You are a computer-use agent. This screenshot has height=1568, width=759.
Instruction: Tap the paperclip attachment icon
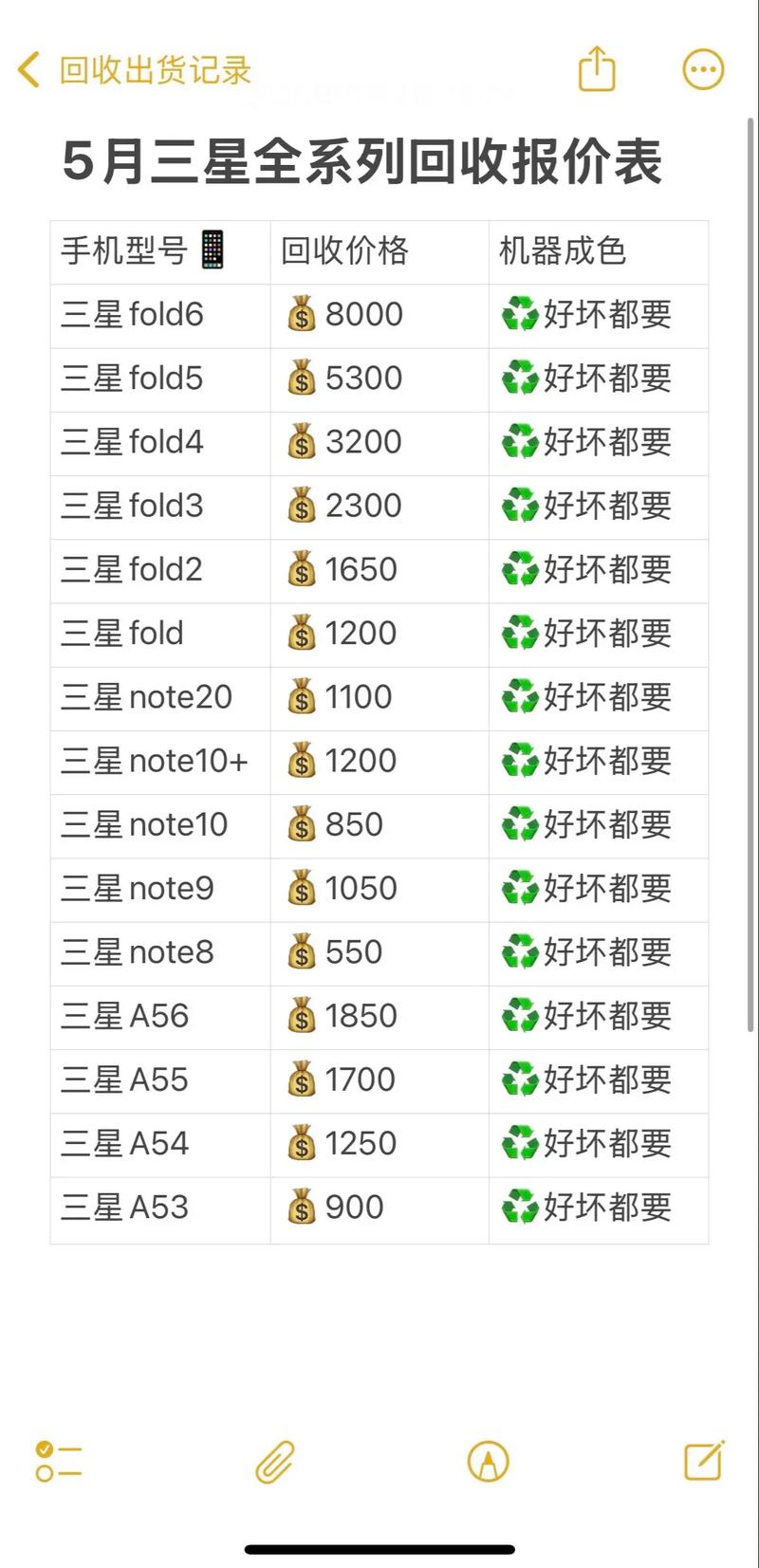274,1462
